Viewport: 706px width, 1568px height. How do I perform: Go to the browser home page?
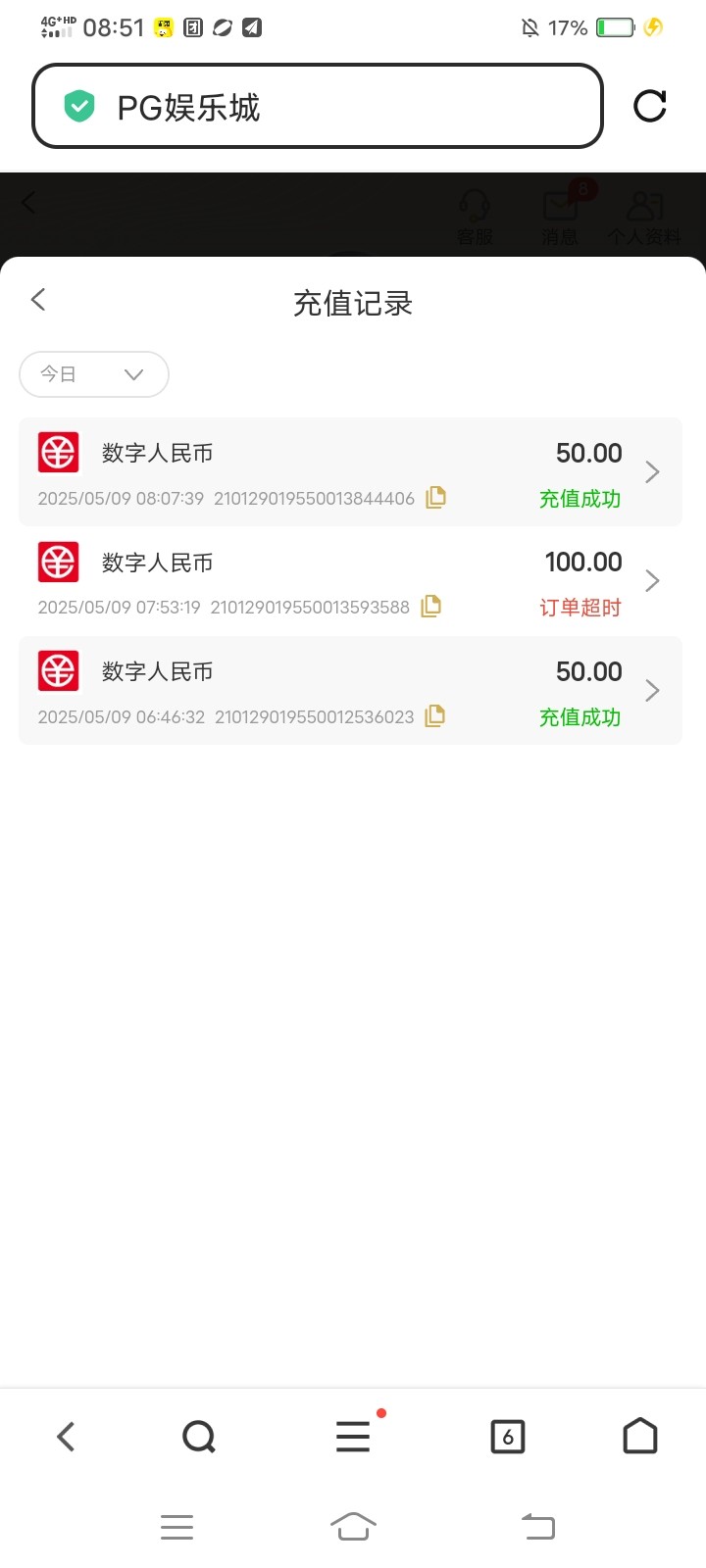point(640,1437)
